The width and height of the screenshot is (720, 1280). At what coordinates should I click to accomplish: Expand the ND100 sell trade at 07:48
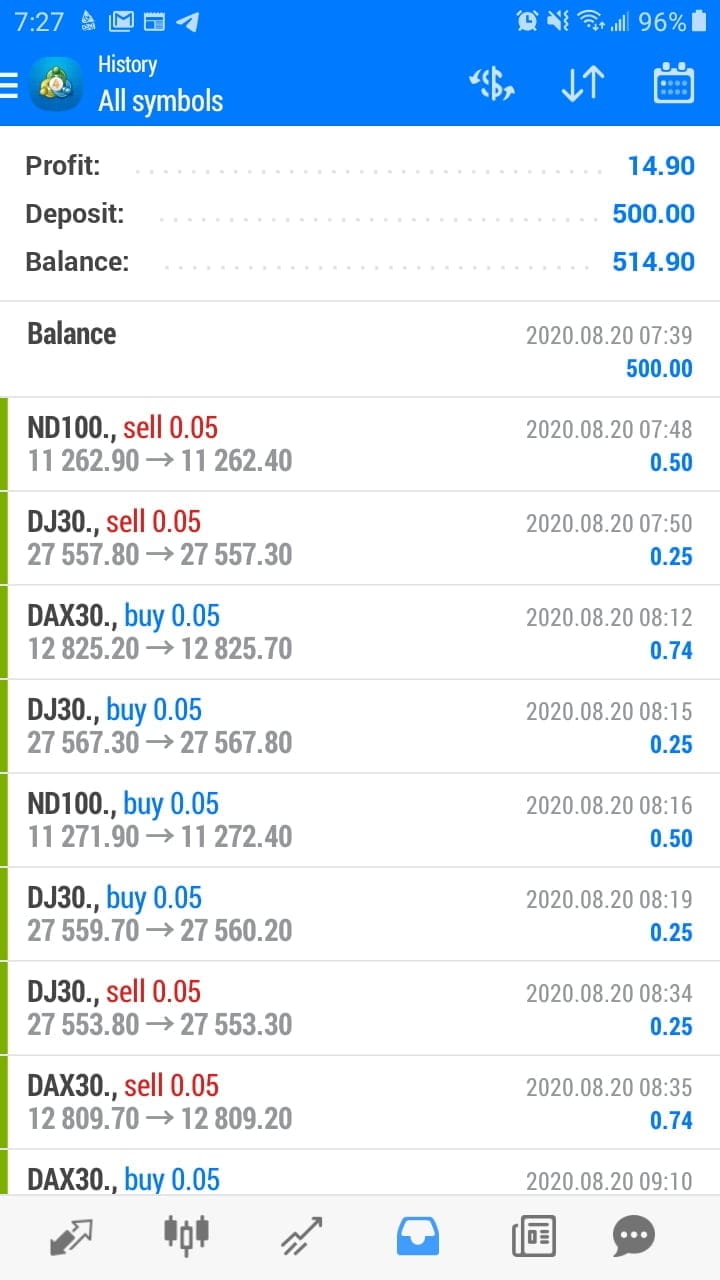point(360,445)
